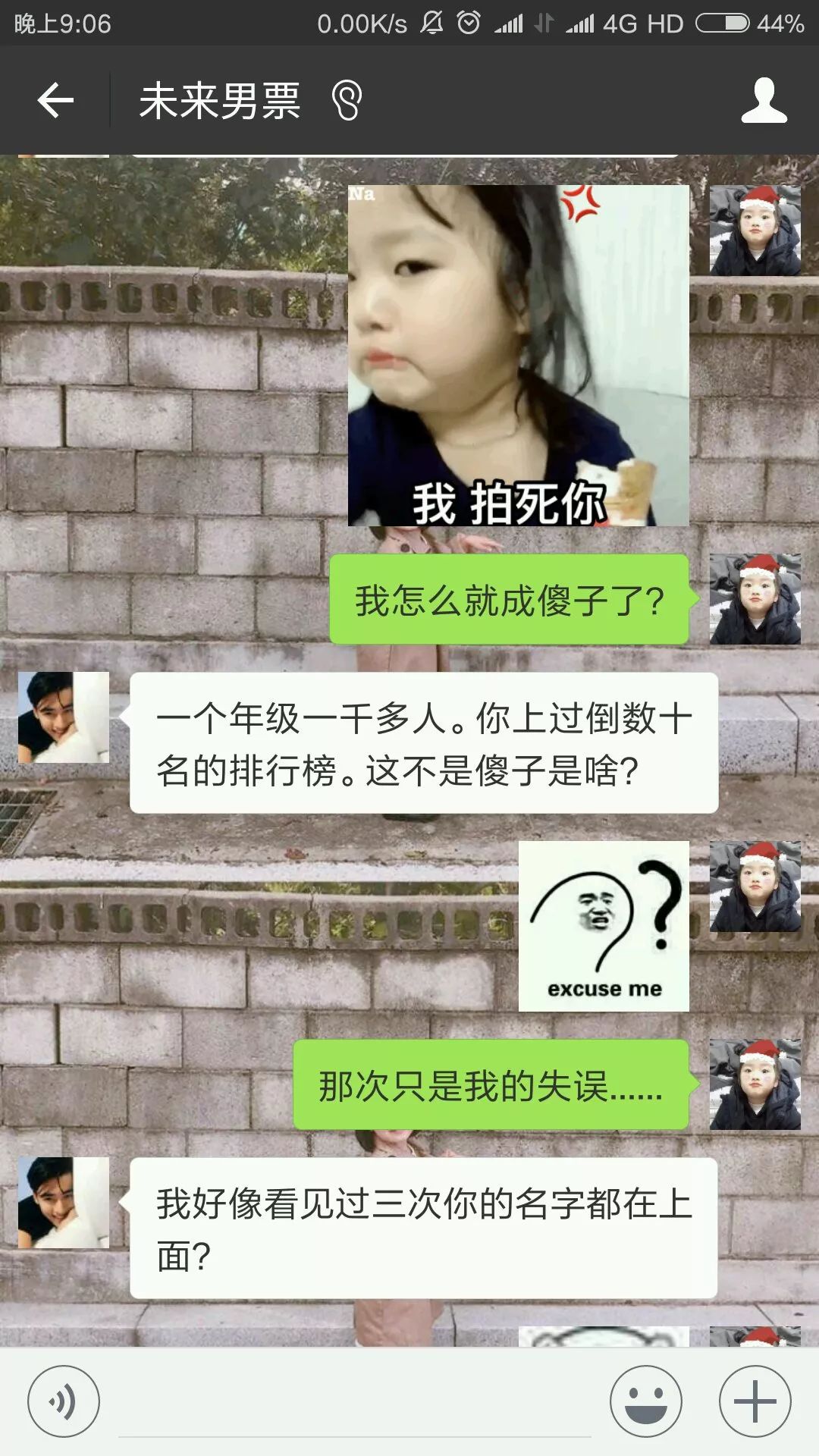This screenshot has height=1456, width=819.
Task: Open contact avatar beside 一个年级一千多人 message
Action: click(x=64, y=717)
